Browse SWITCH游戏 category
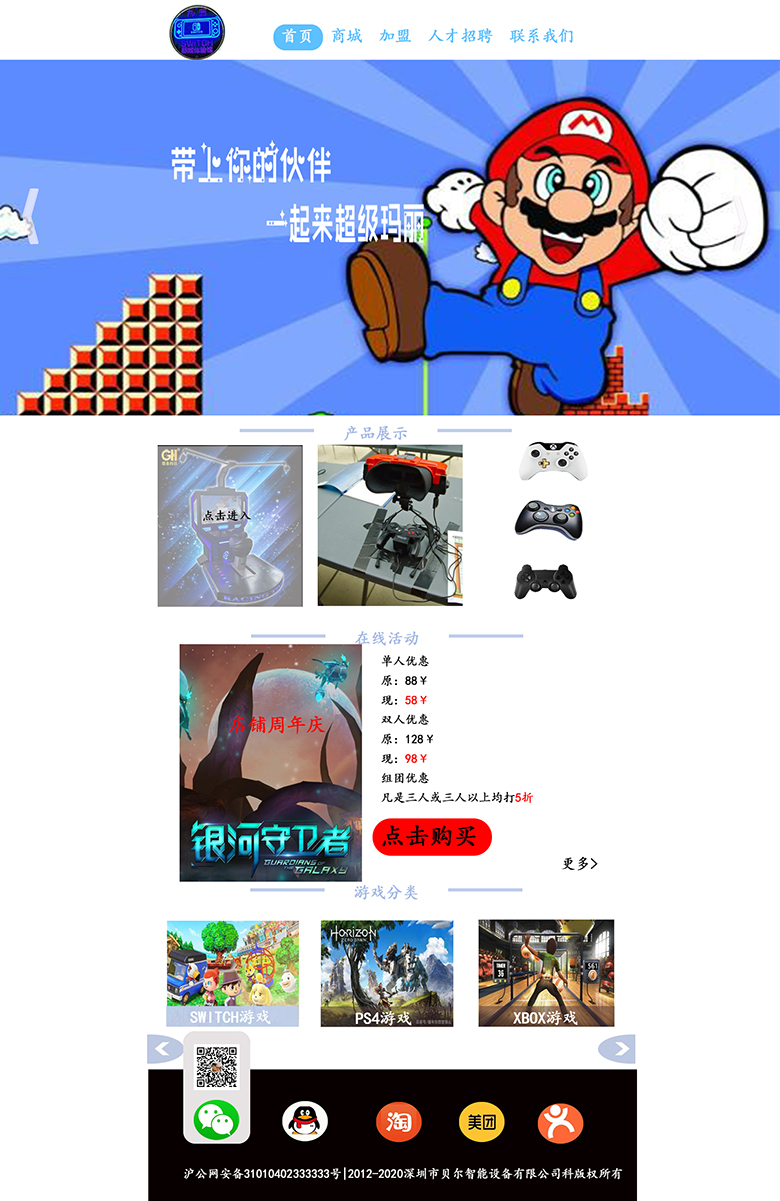Screen dimensions: 780x1201 click(x=232, y=973)
